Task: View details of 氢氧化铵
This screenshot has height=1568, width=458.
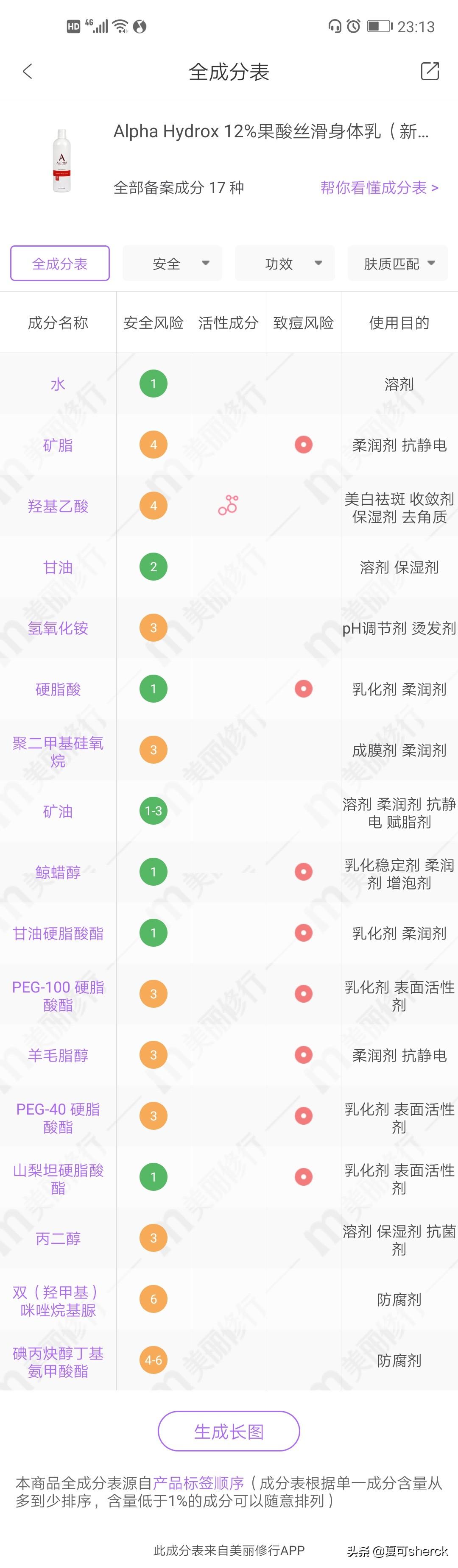Action: [58, 628]
